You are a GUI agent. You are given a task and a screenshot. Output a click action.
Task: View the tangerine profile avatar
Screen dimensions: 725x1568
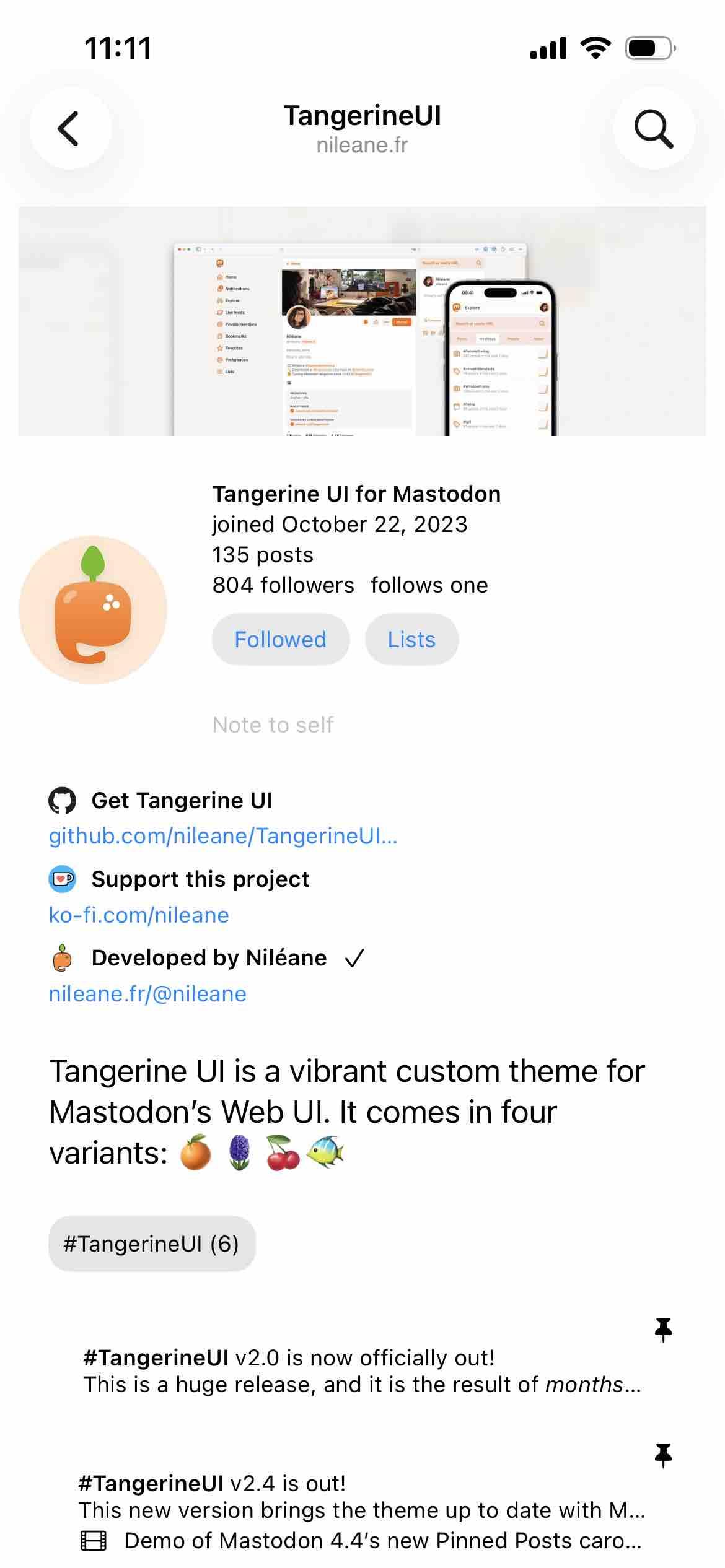93,609
